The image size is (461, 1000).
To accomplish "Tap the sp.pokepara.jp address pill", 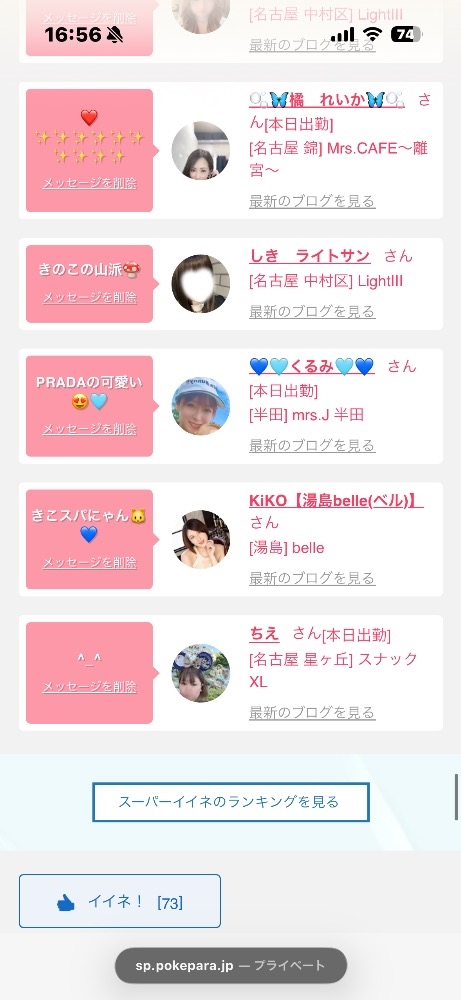I will coord(231,966).
